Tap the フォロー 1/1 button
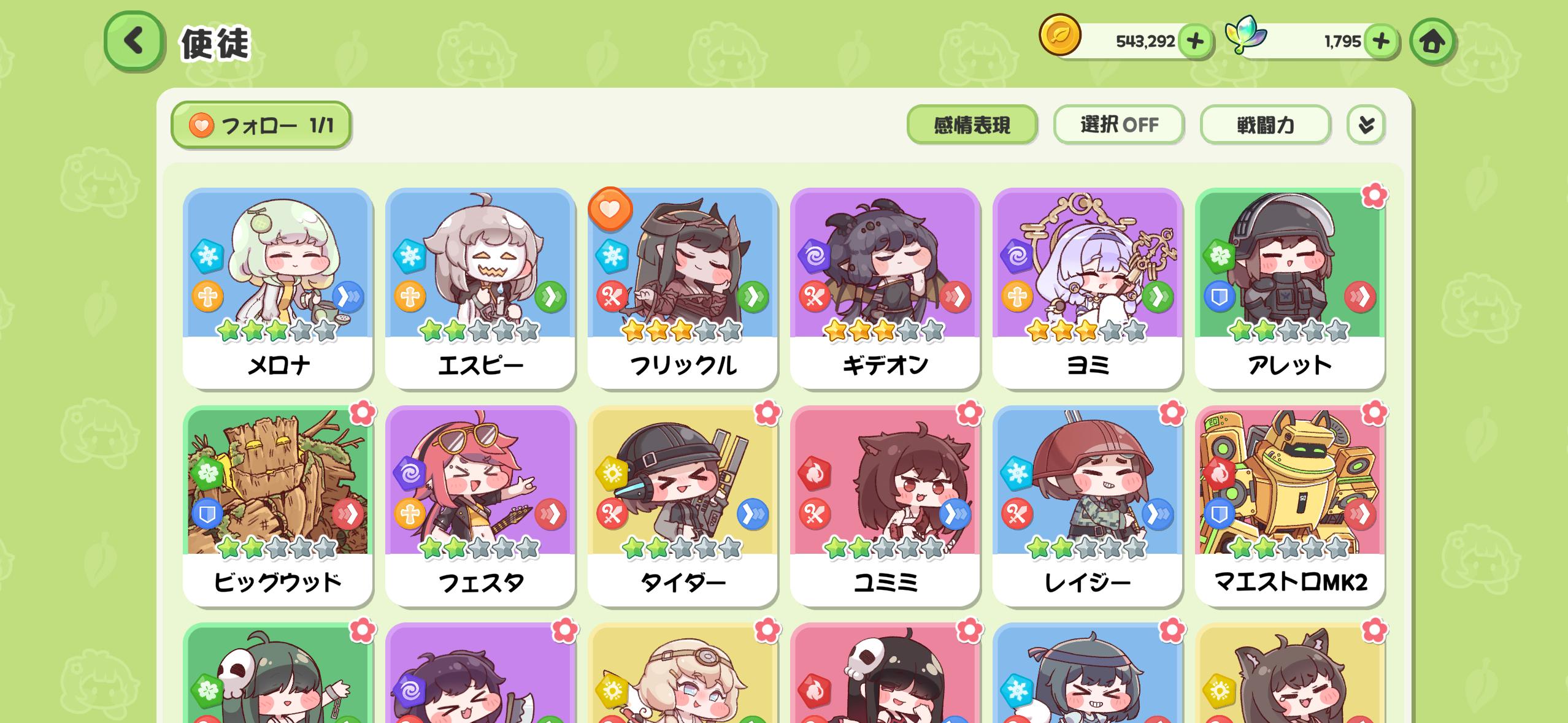This screenshot has width=1568, height=723. click(261, 125)
